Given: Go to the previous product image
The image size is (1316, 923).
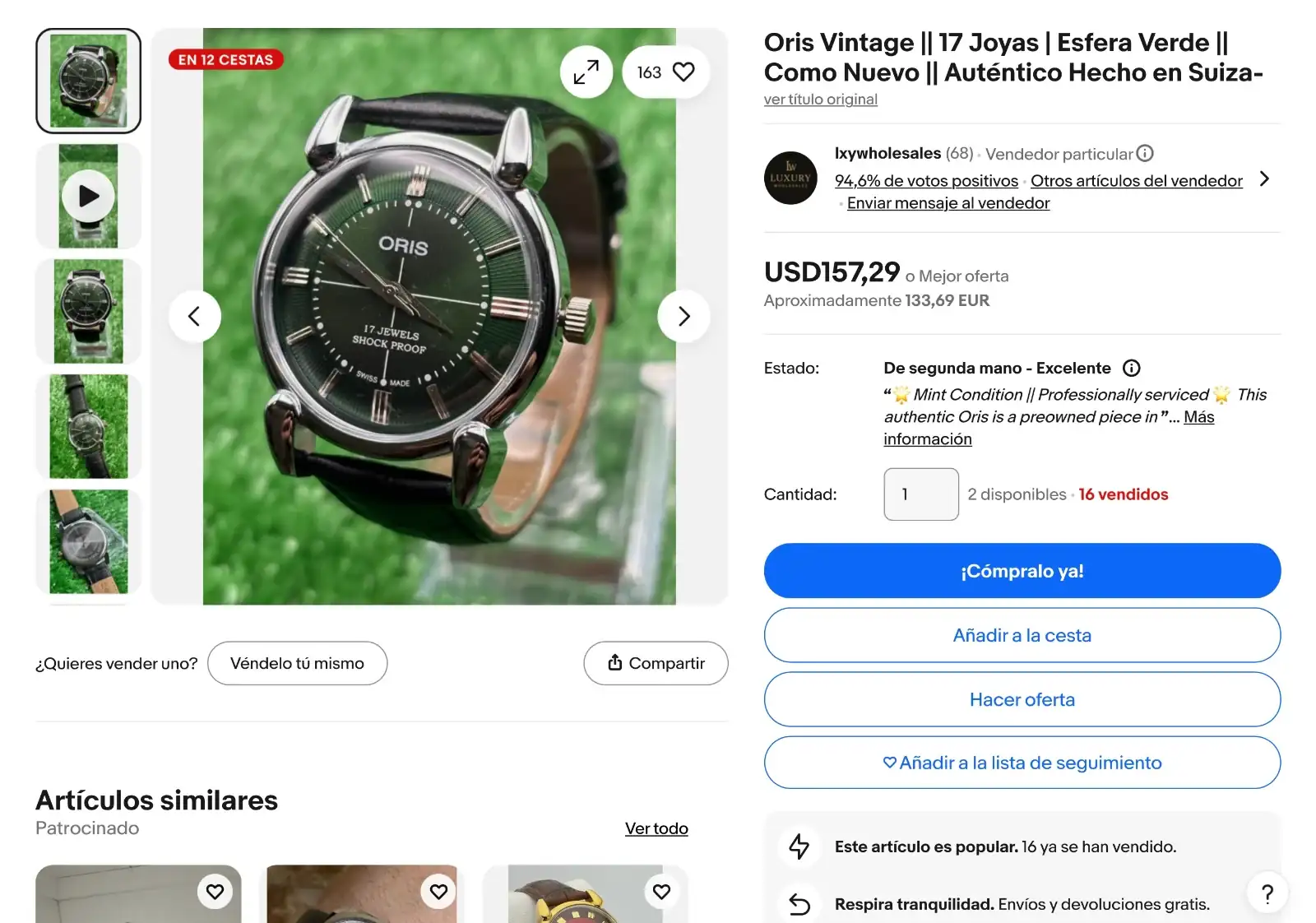Looking at the screenshot, I should pyautogui.click(x=195, y=316).
